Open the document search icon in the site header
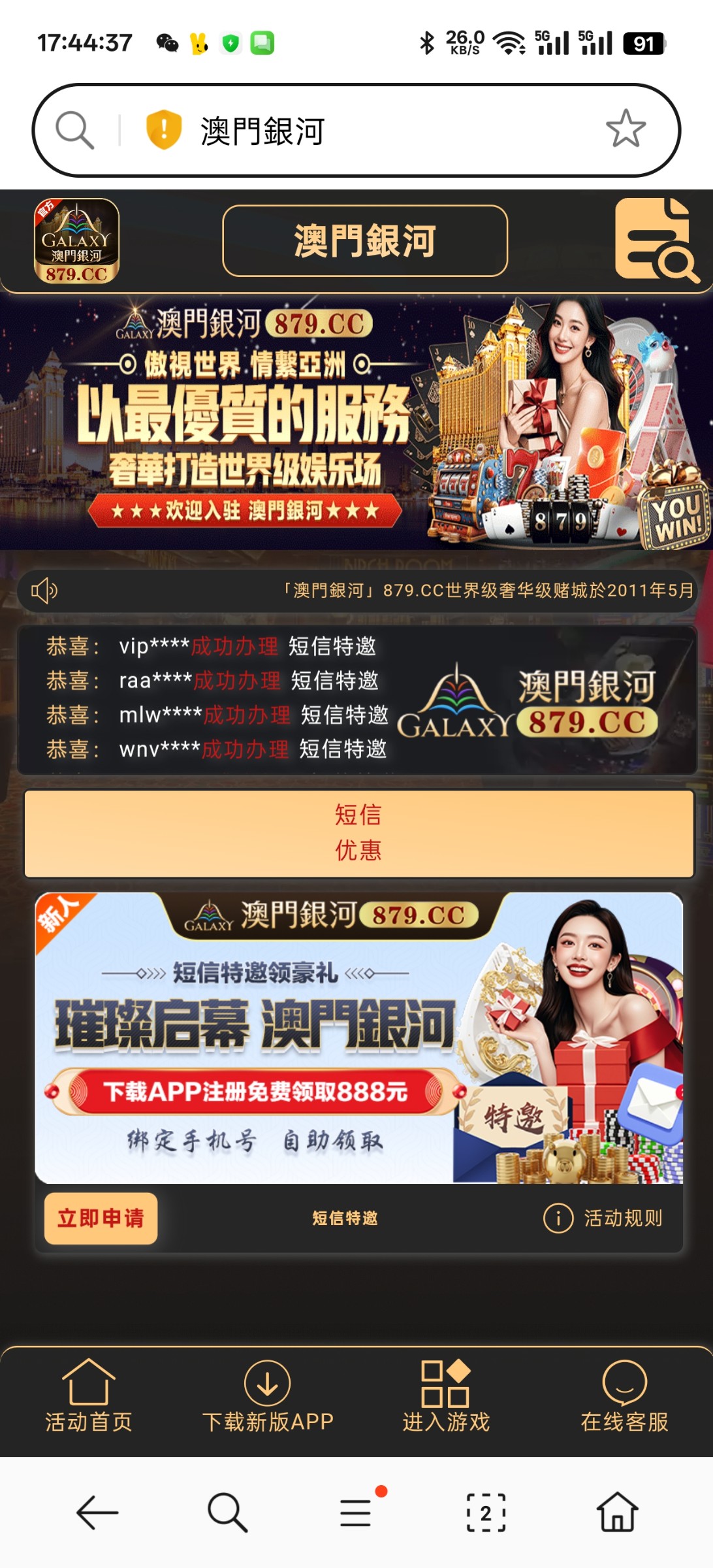Screen dimensions: 713x1568 [654, 241]
